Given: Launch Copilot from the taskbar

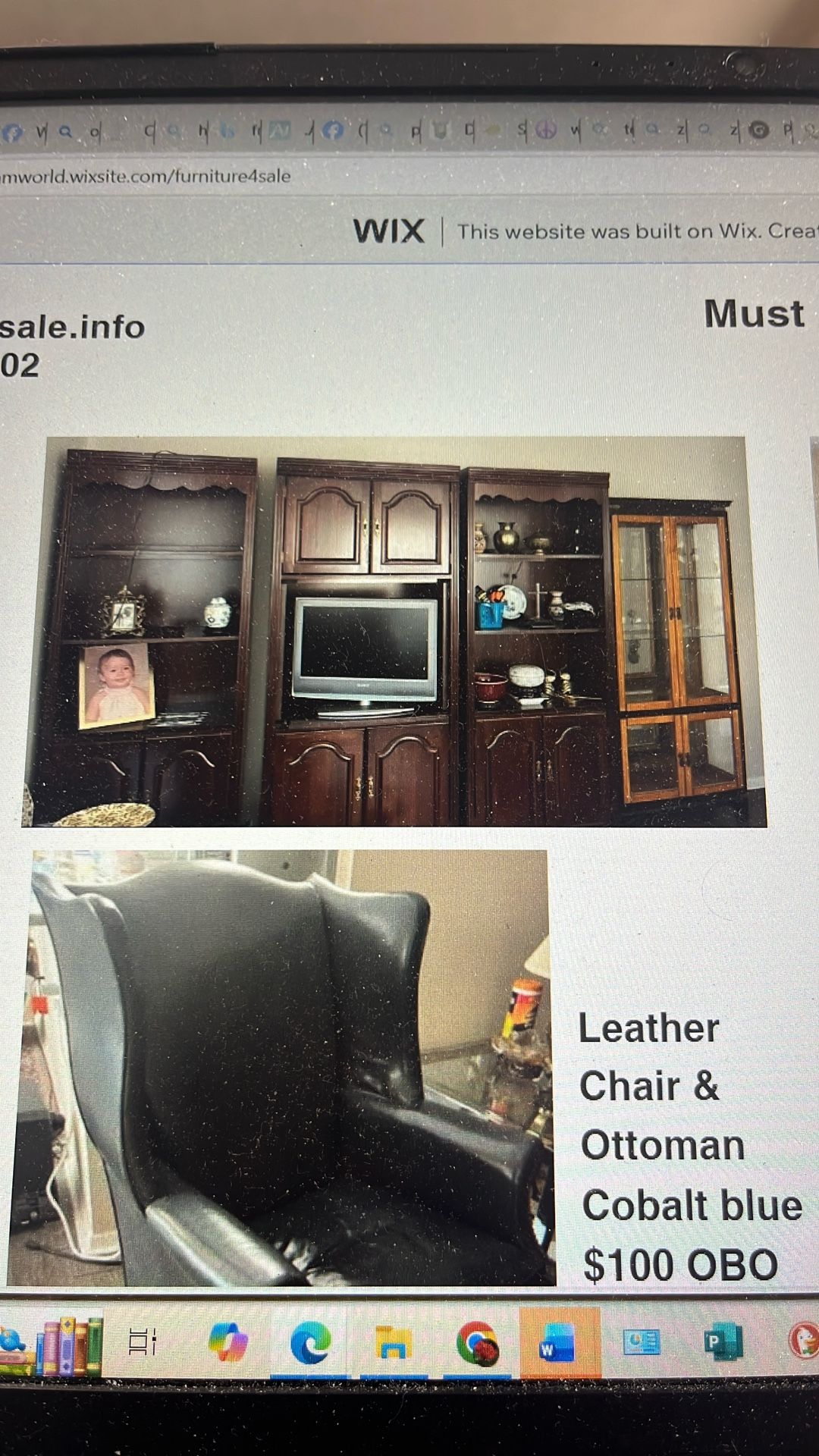Looking at the screenshot, I should 228,1341.
